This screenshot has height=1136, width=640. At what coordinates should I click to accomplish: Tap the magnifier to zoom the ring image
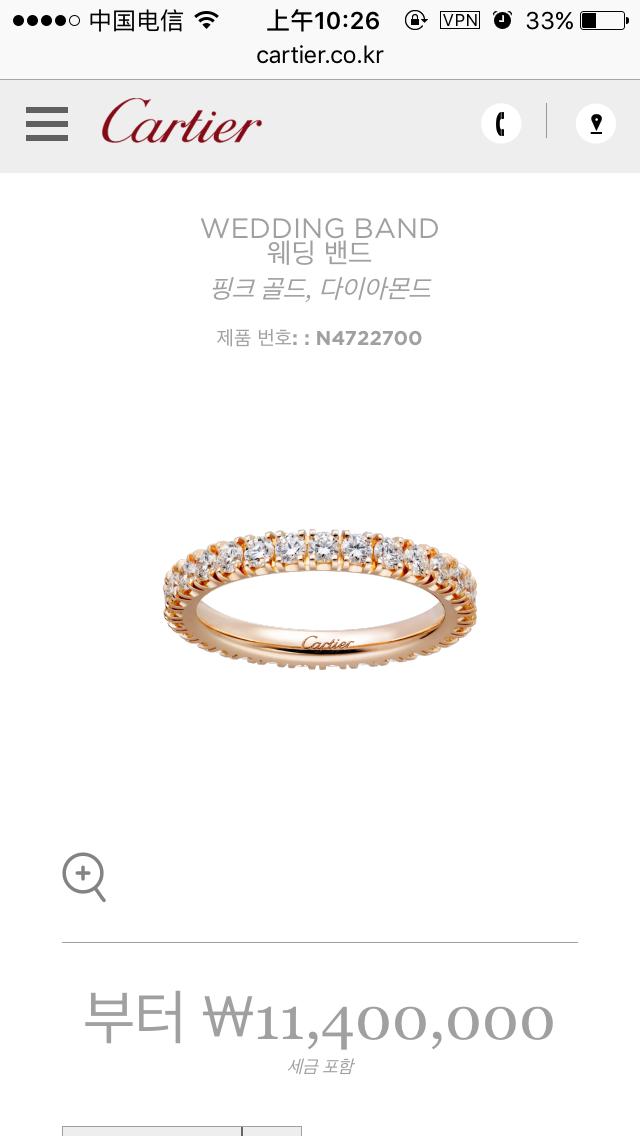[84, 877]
